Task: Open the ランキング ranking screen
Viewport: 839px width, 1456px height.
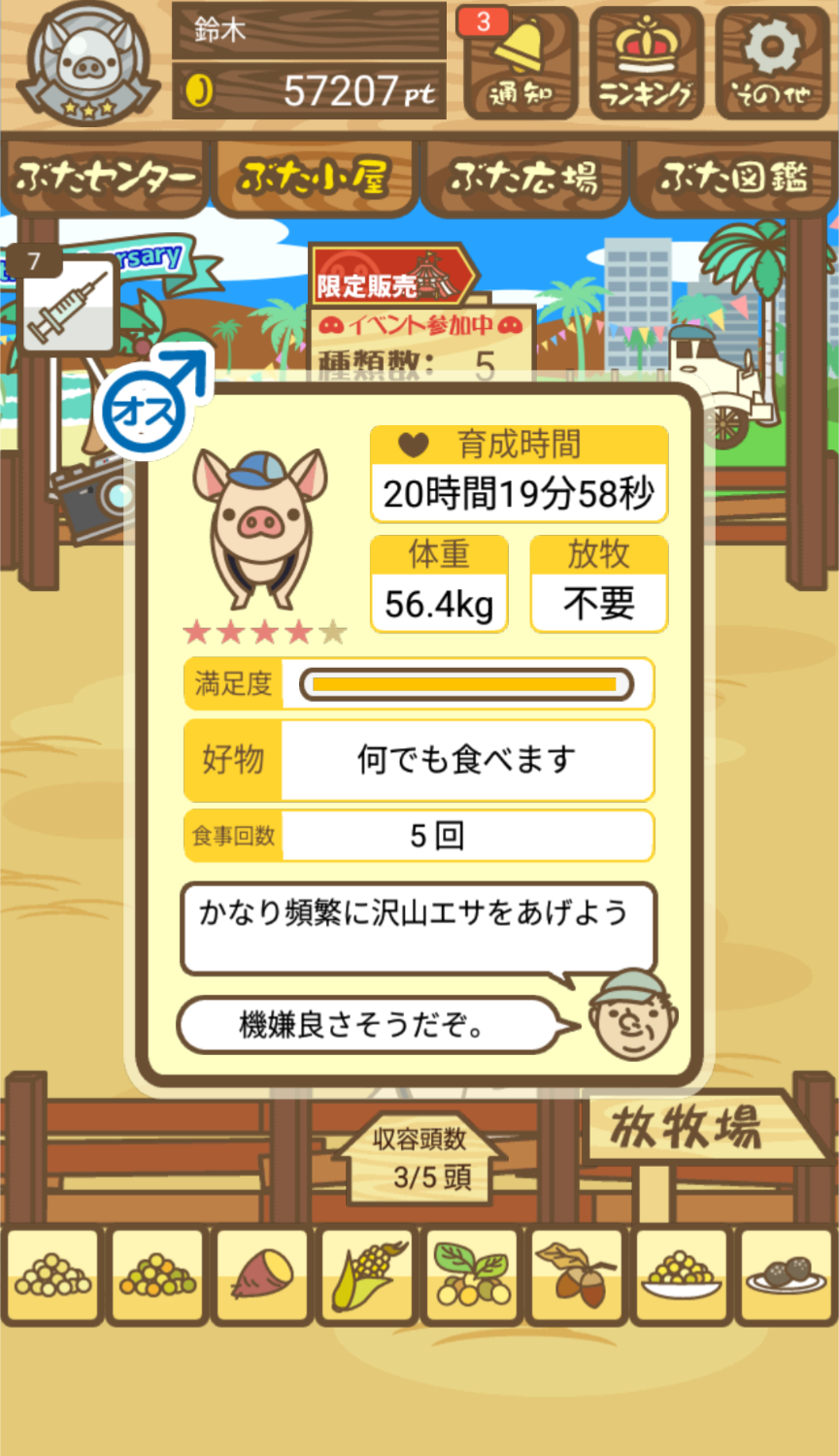Action: [x=646, y=64]
